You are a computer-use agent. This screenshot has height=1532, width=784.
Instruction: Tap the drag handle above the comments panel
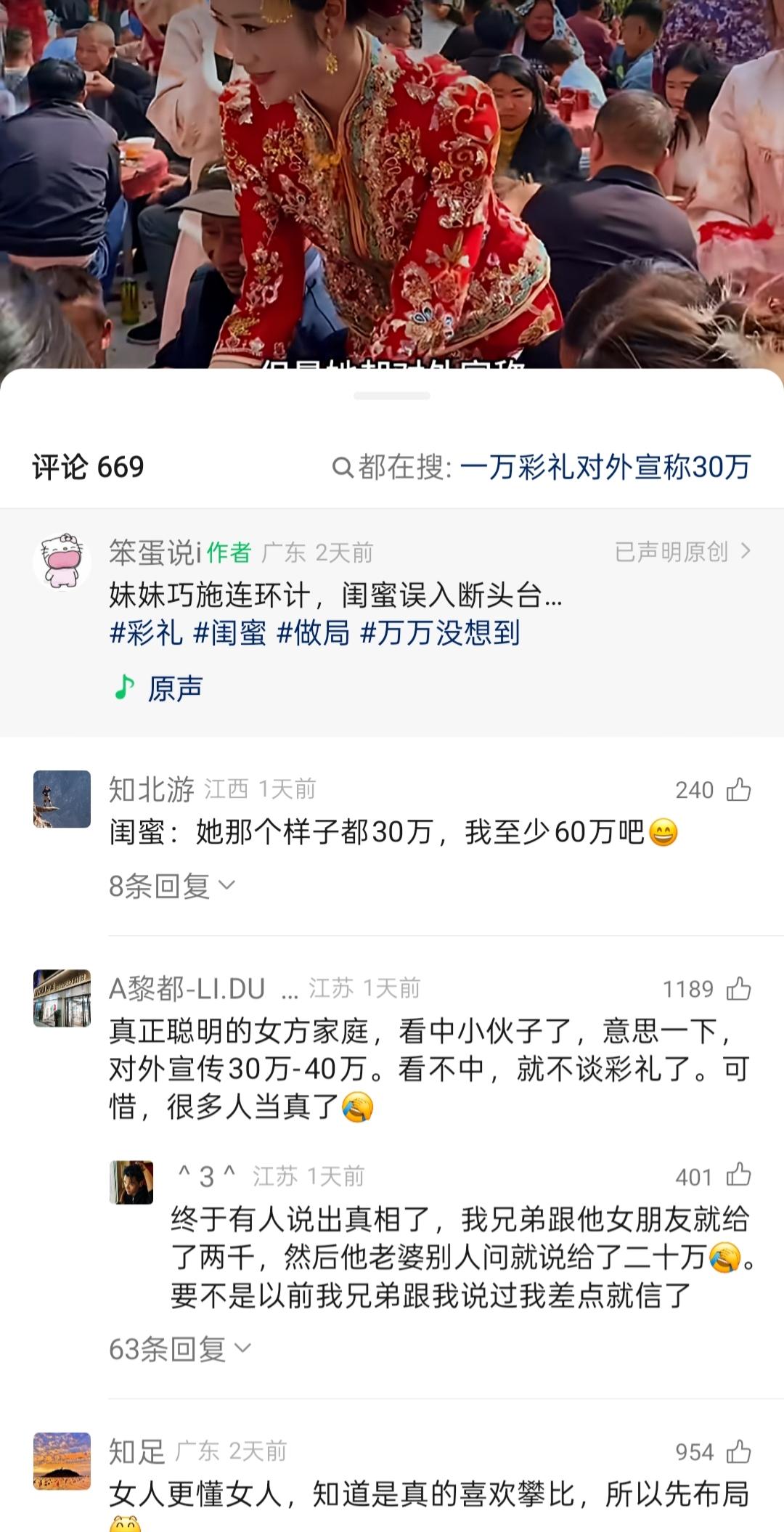coord(392,396)
